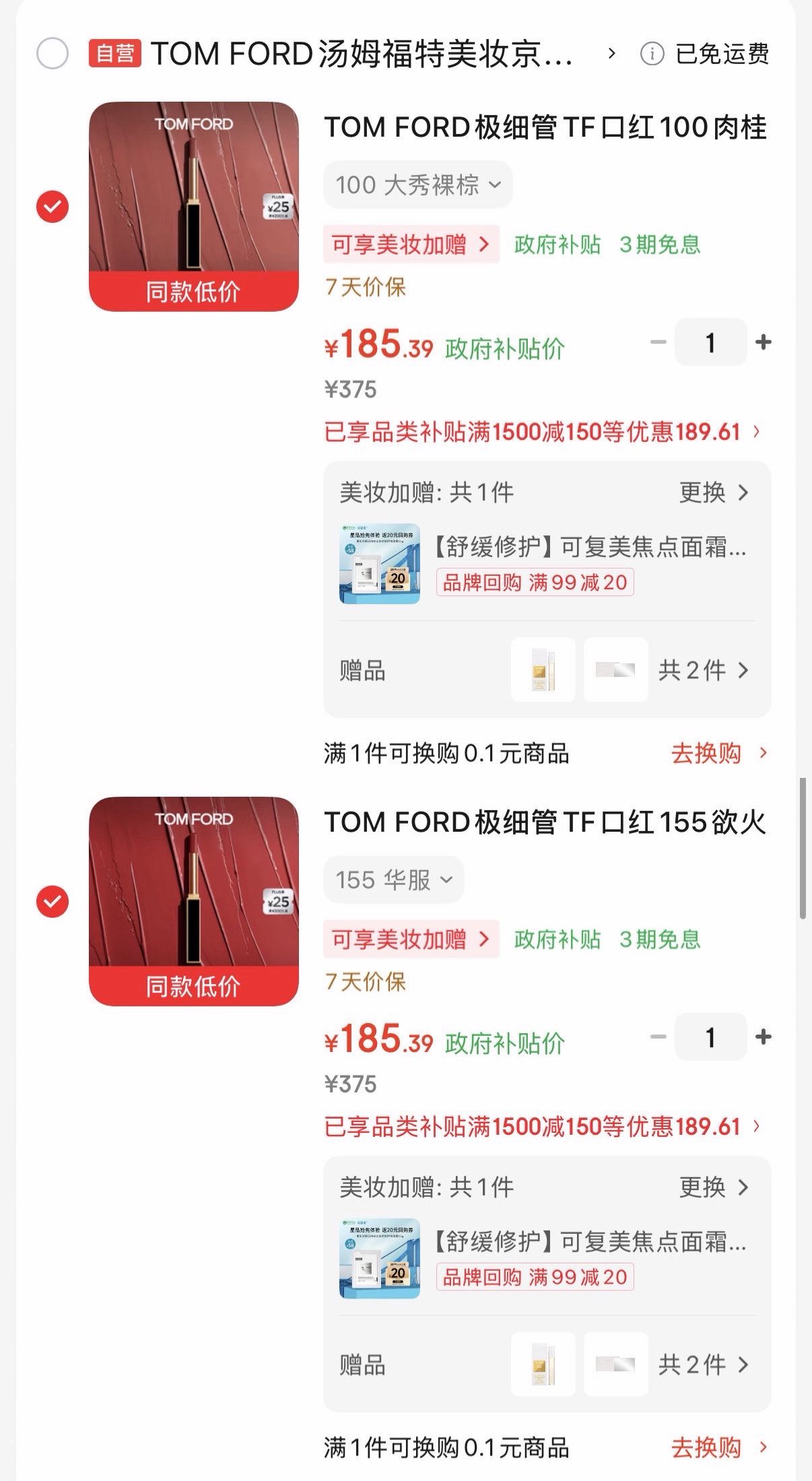The height and width of the screenshot is (1481, 812).
Task: Select all items from TOM FORD store
Action: point(53,54)
